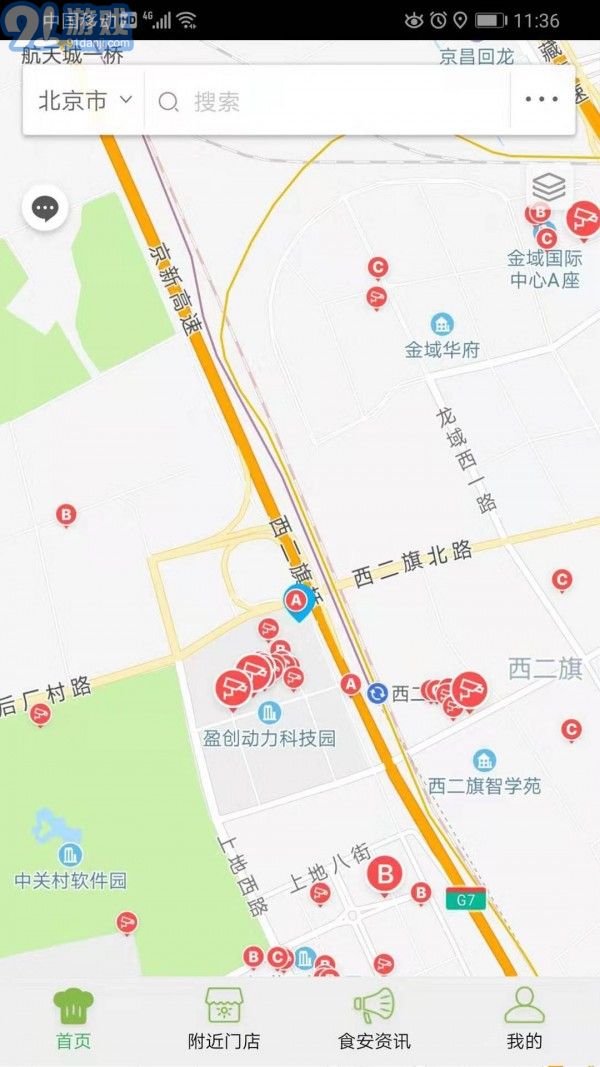Switch to the 附近门店 tab
Image resolution: width=600 pixels, height=1067 pixels.
224,1019
